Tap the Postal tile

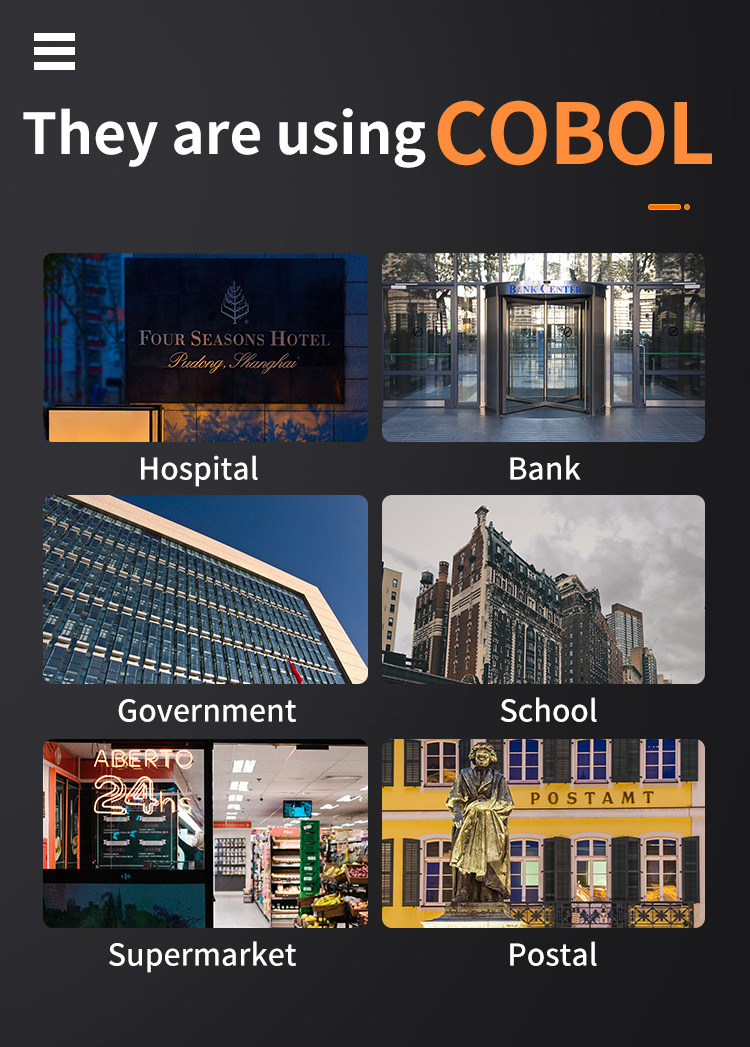coord(543,833)
